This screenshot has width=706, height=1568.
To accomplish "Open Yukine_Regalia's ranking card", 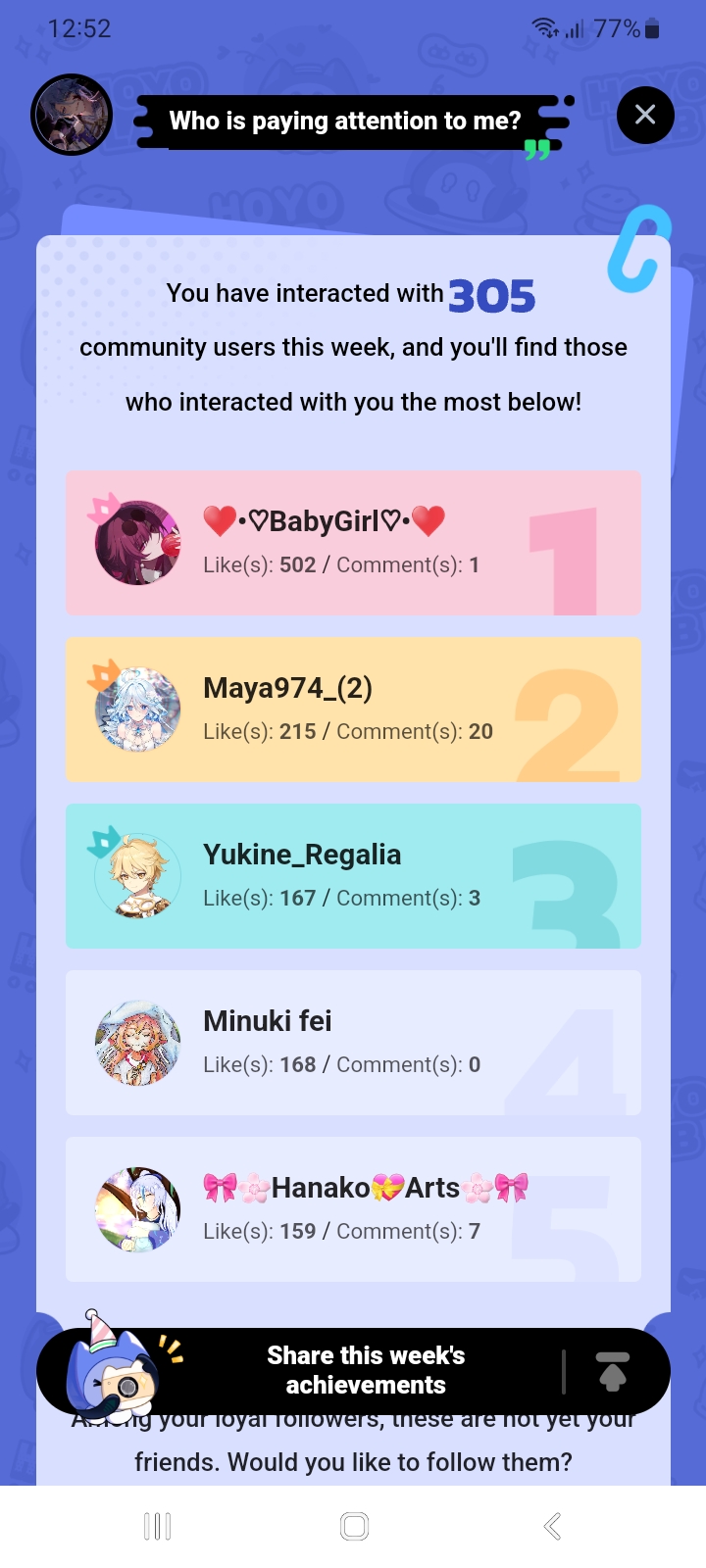I will (353, 876).
